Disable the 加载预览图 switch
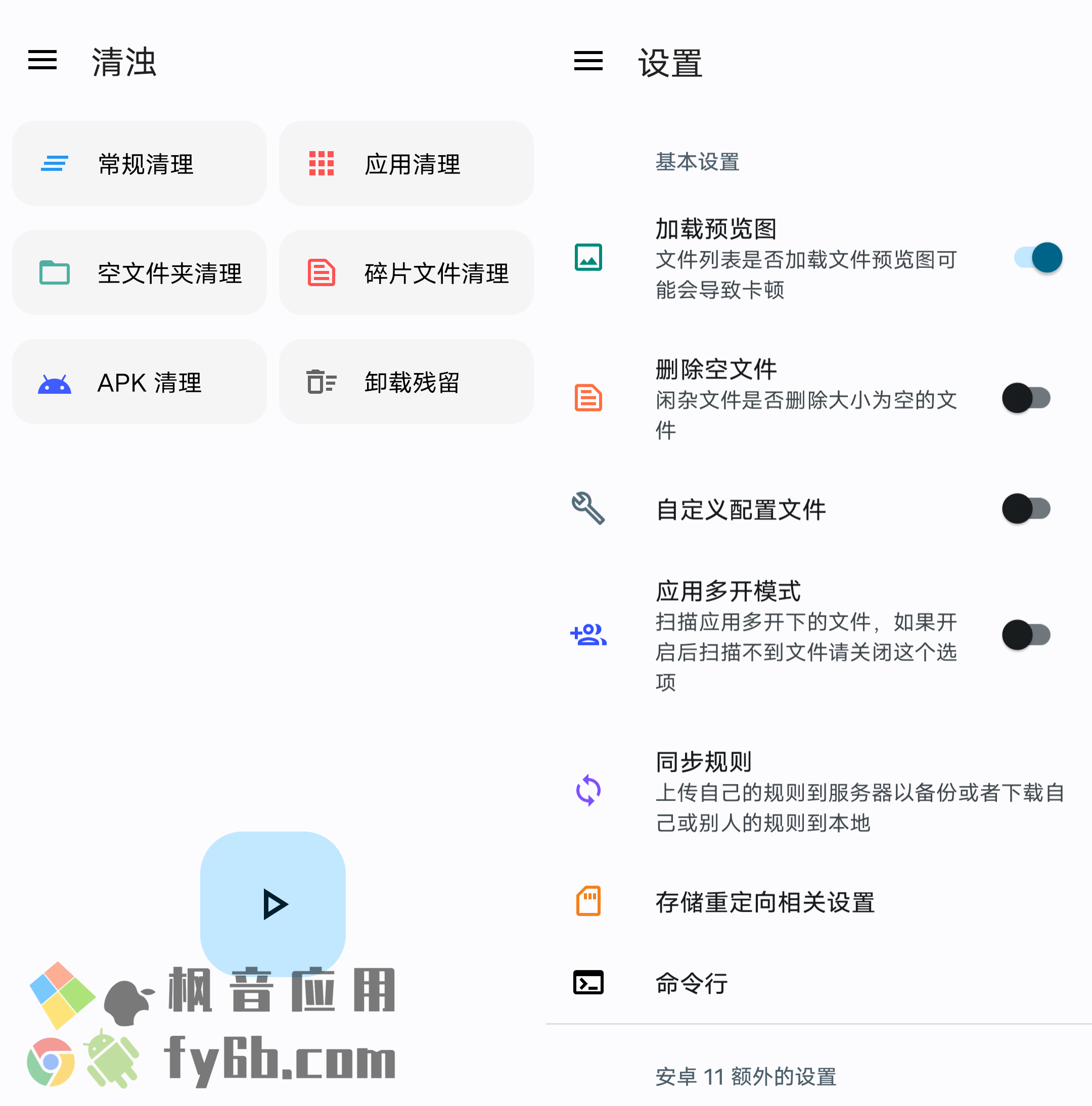The height and width of the screenshot is (1106, 1092). click(1037, 258)
